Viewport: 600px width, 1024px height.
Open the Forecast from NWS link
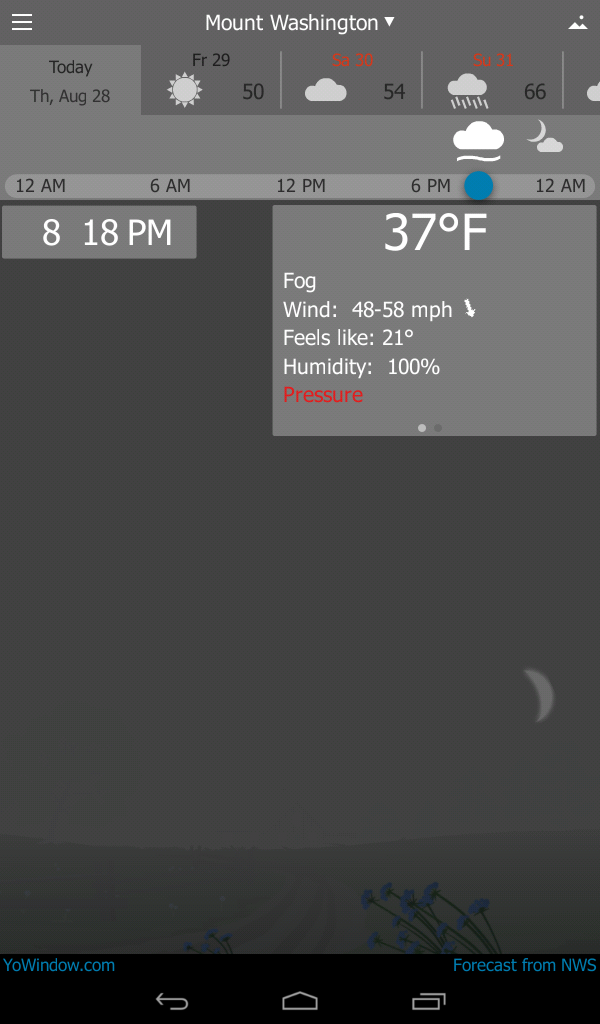click(x=524, y=965)
